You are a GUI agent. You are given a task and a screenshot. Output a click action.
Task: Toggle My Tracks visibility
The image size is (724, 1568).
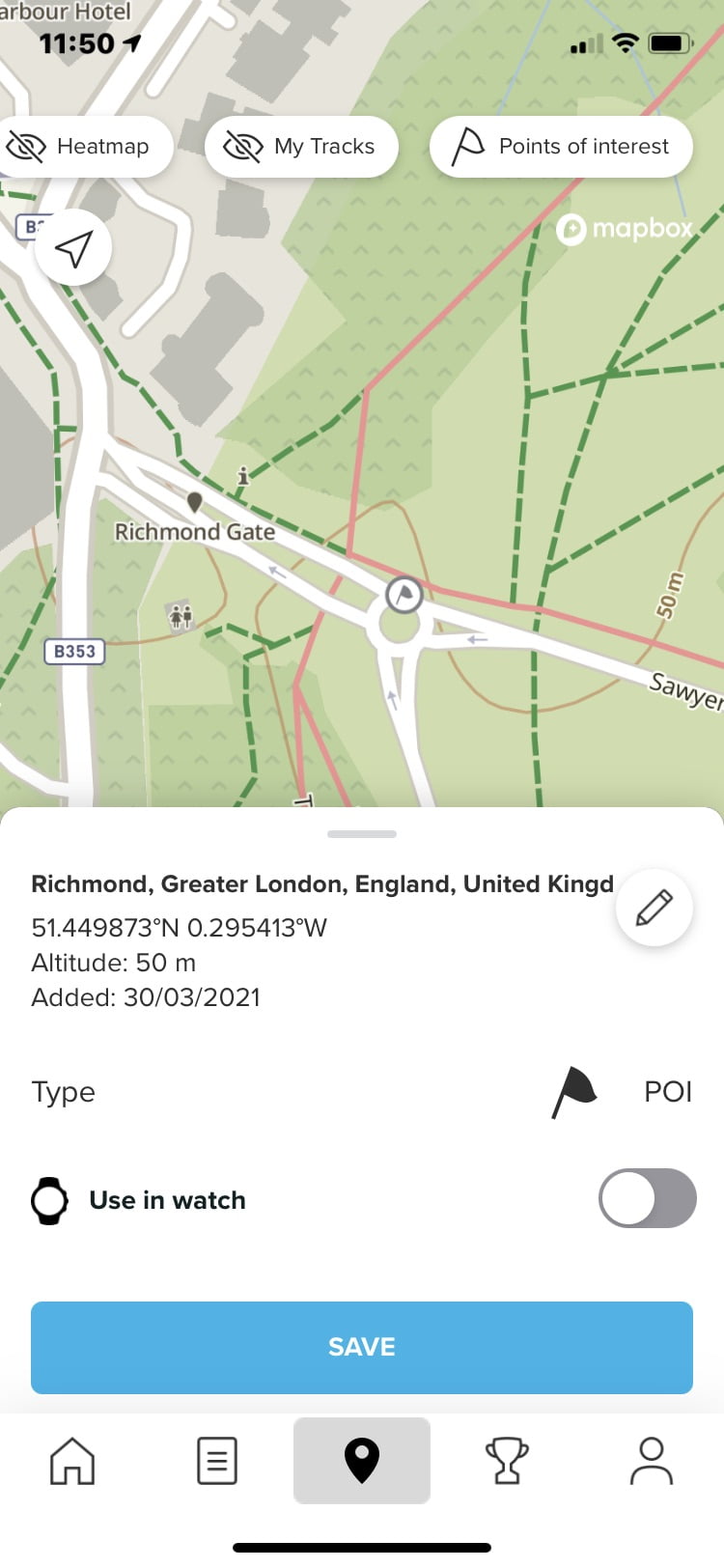coord(301,147)
